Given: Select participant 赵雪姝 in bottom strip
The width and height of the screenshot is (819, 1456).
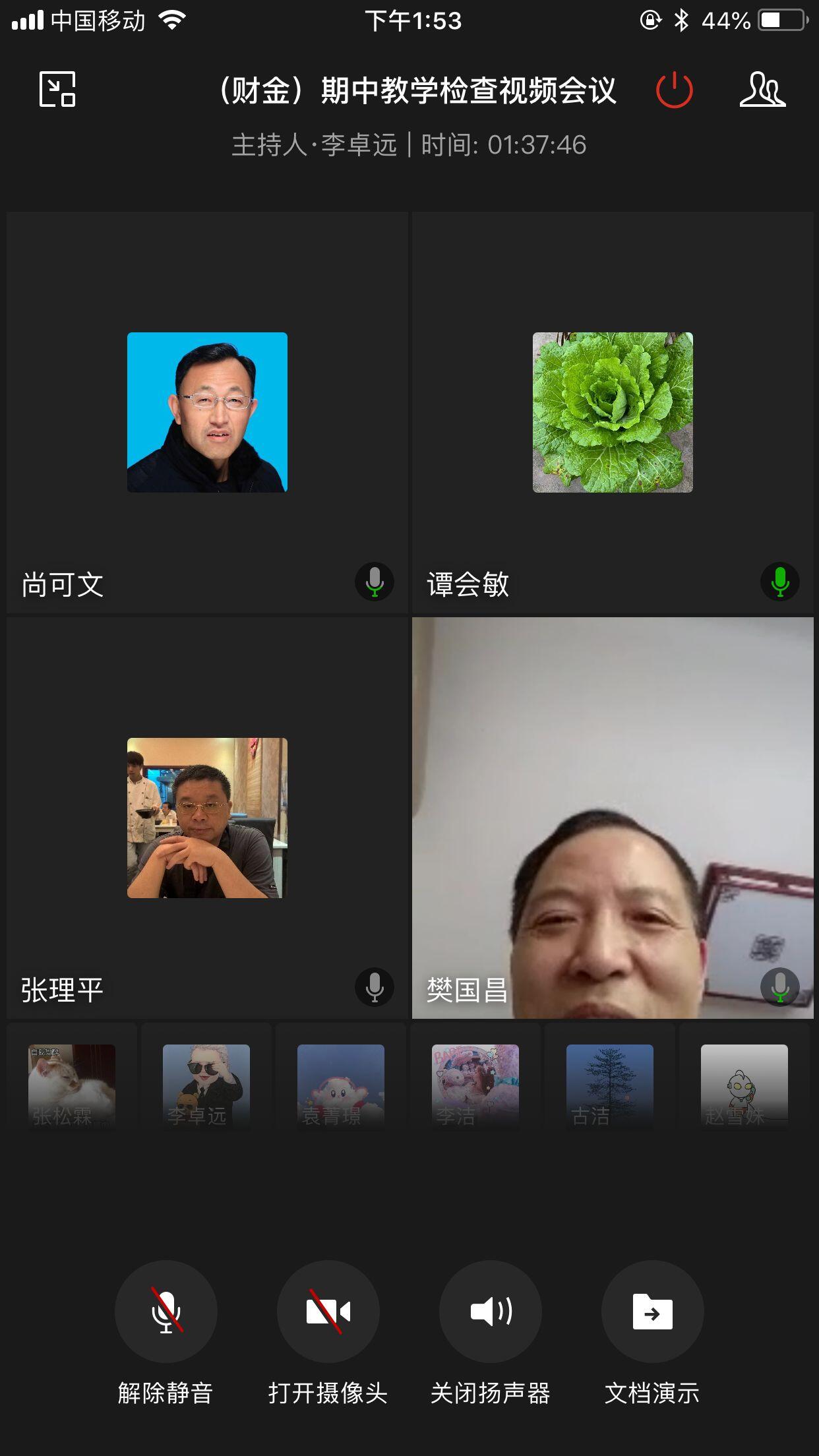Looking at the screenshot, I should [744, 1085].
